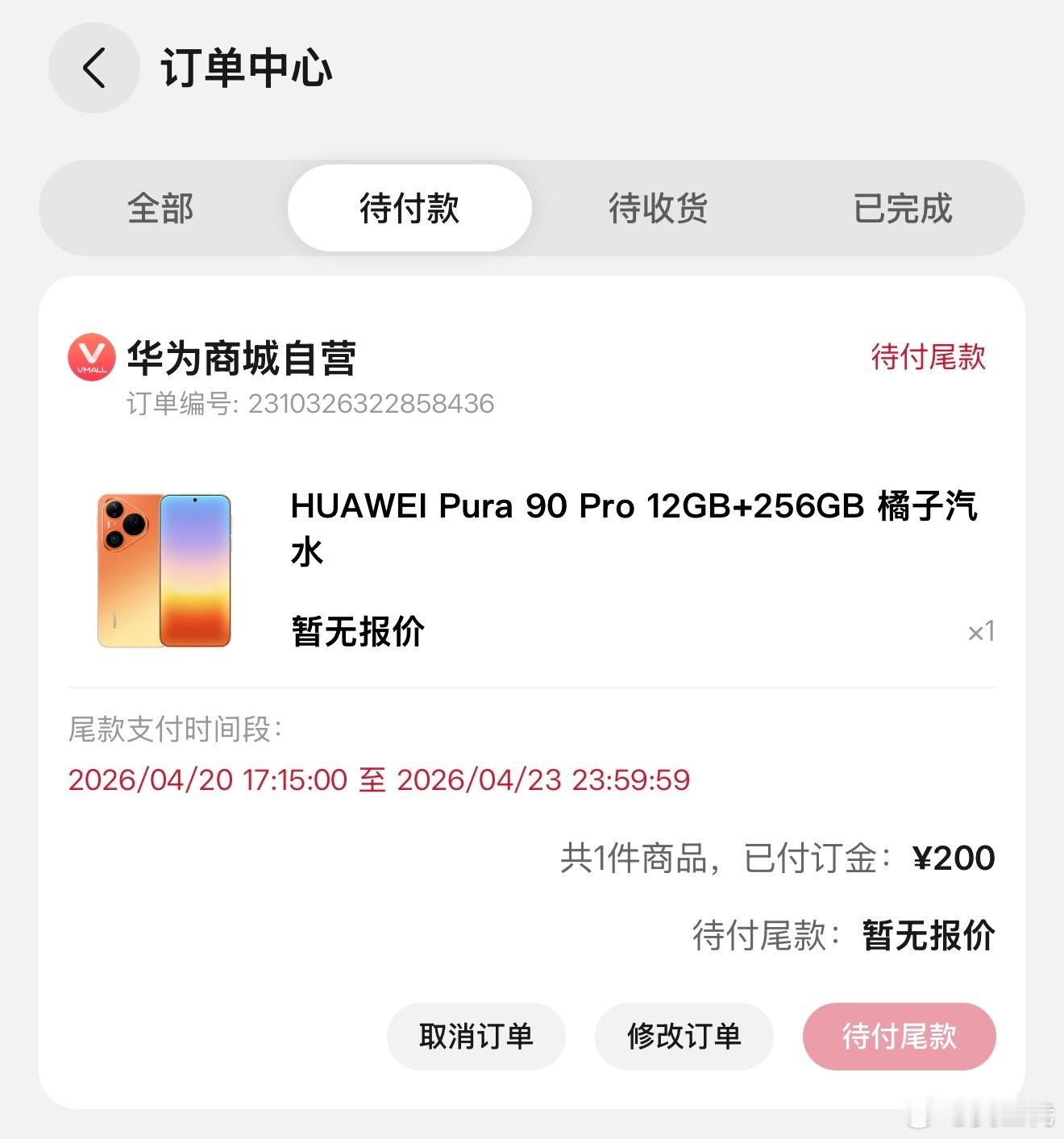Select the 已完成 orders tab

point(904,209)
